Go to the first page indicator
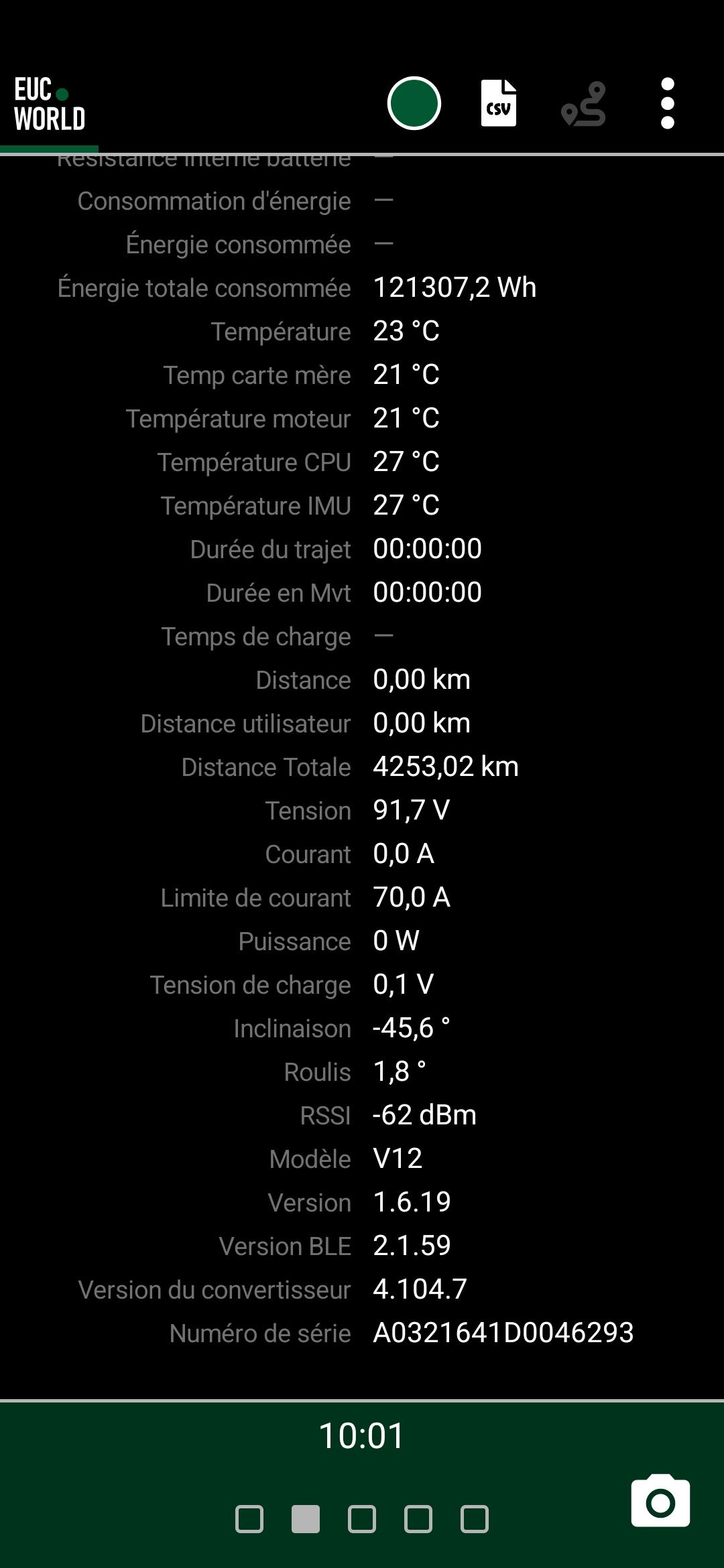This screenshot has height=1568, width=724. [x=249, y=1519]
